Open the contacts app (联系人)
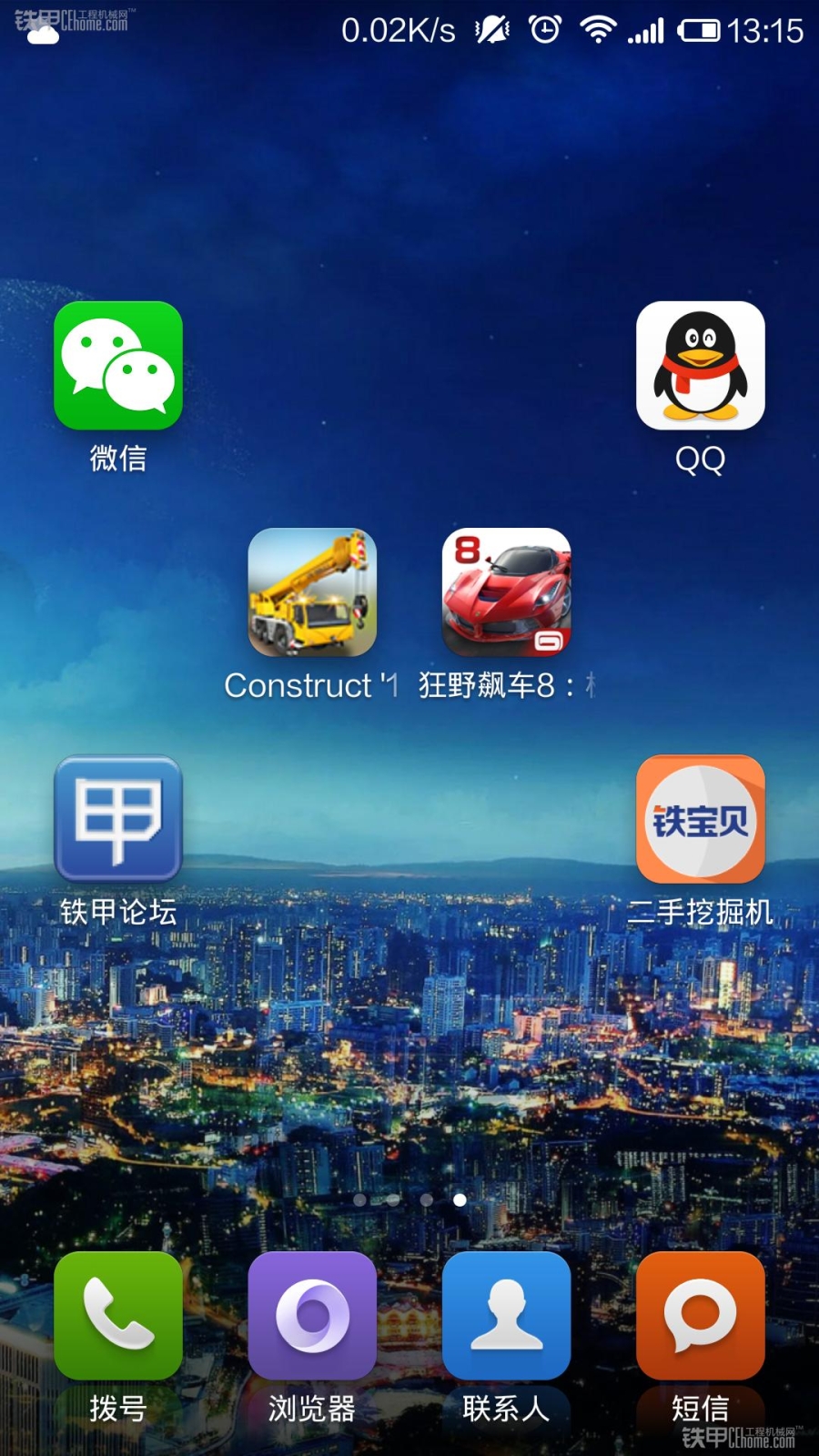 (506, 1316)
